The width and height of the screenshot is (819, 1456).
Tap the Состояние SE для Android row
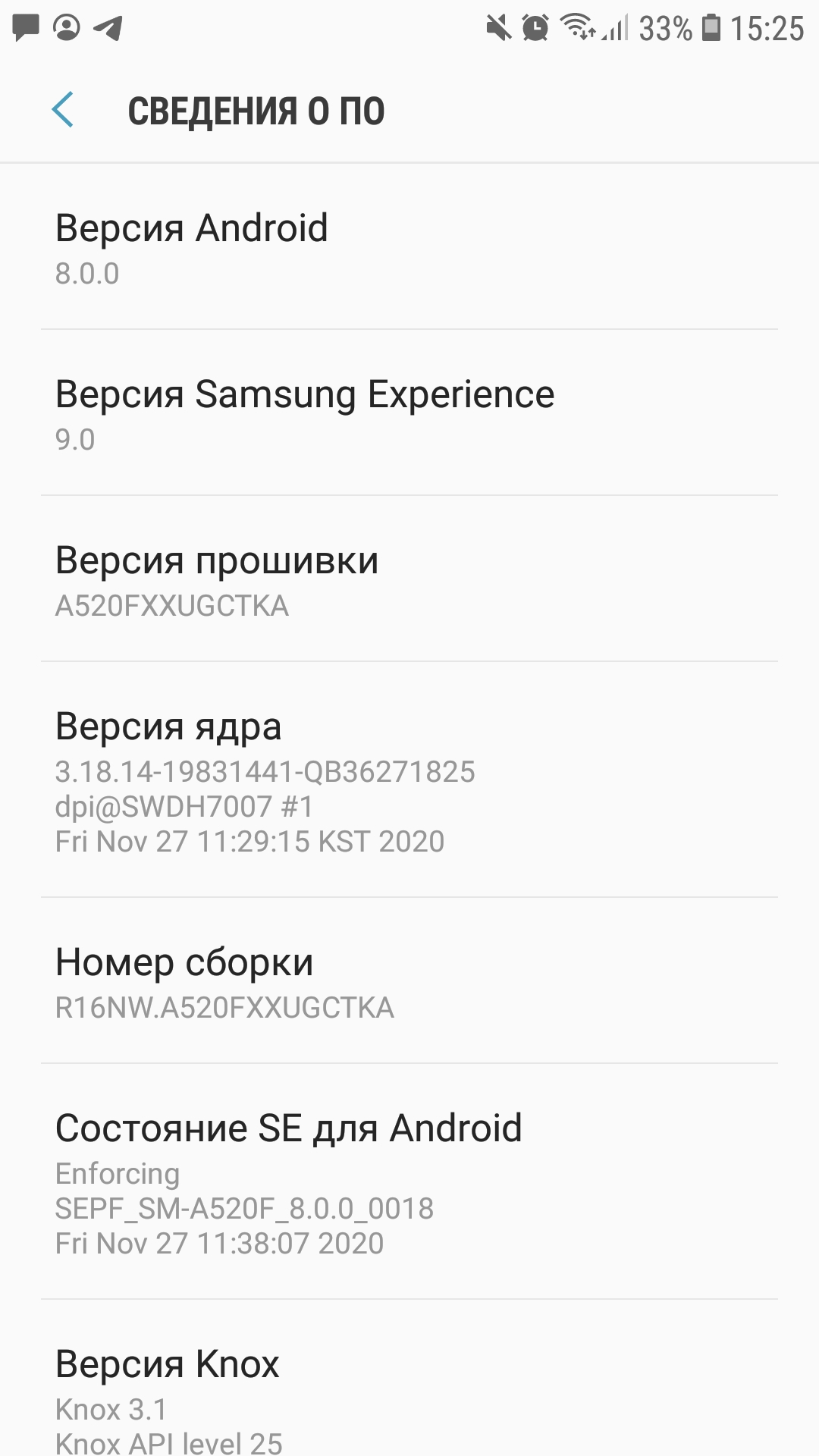pyautogui.click(x=409, y=1183)
